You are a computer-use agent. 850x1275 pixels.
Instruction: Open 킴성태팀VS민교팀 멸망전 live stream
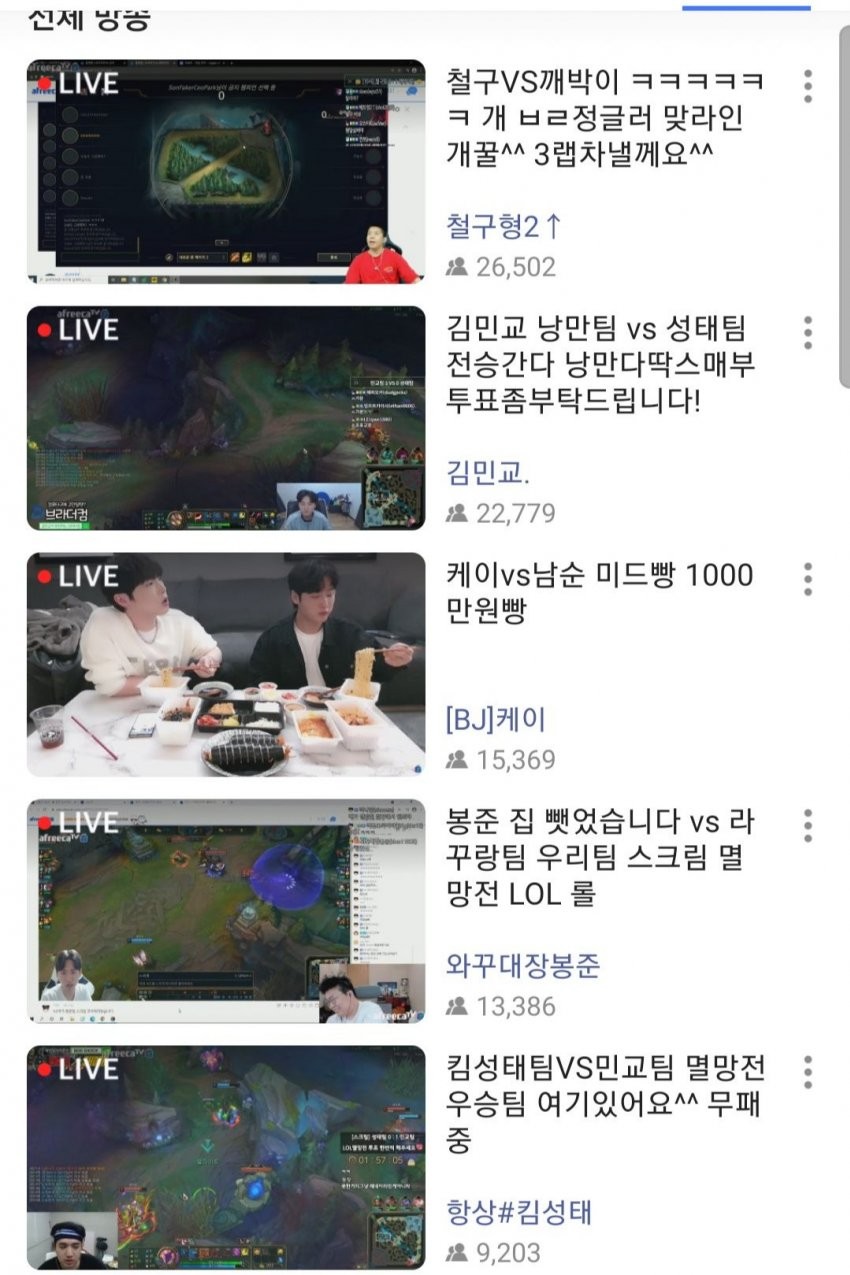(x=226, y=1157)
